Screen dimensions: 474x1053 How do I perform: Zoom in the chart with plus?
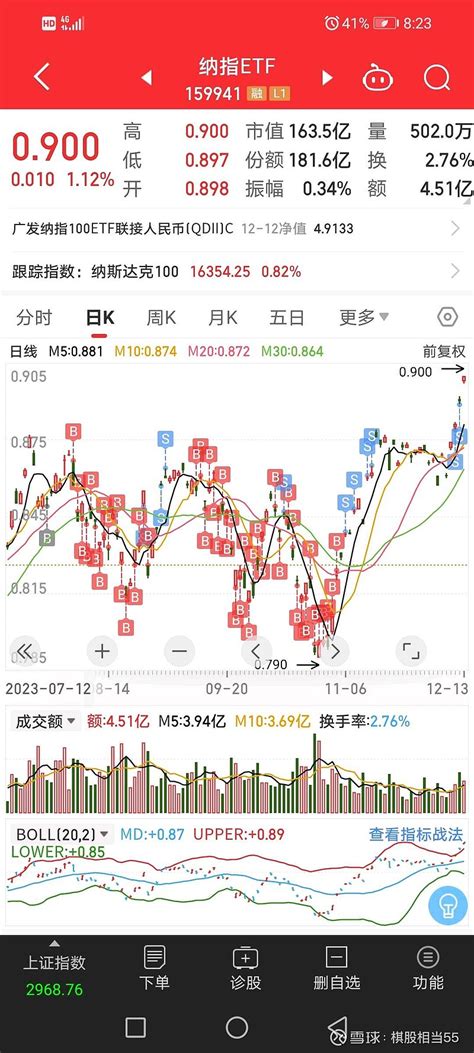[102, 651]
